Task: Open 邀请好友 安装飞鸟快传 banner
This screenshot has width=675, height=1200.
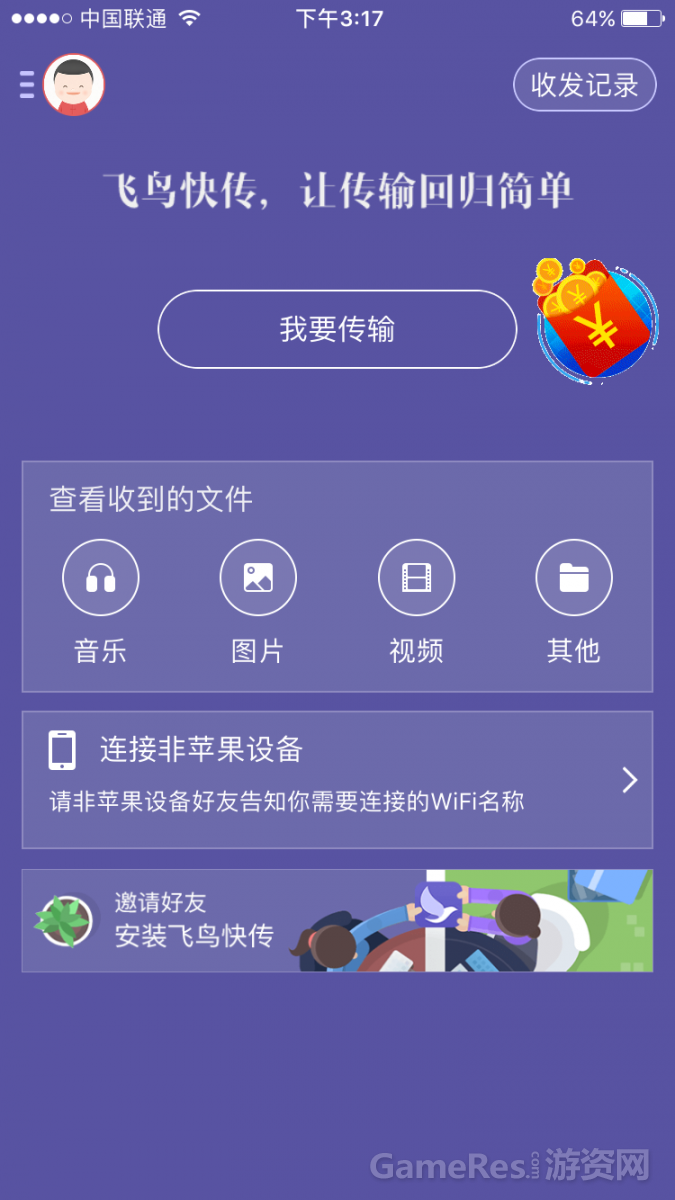Action: 337,920
